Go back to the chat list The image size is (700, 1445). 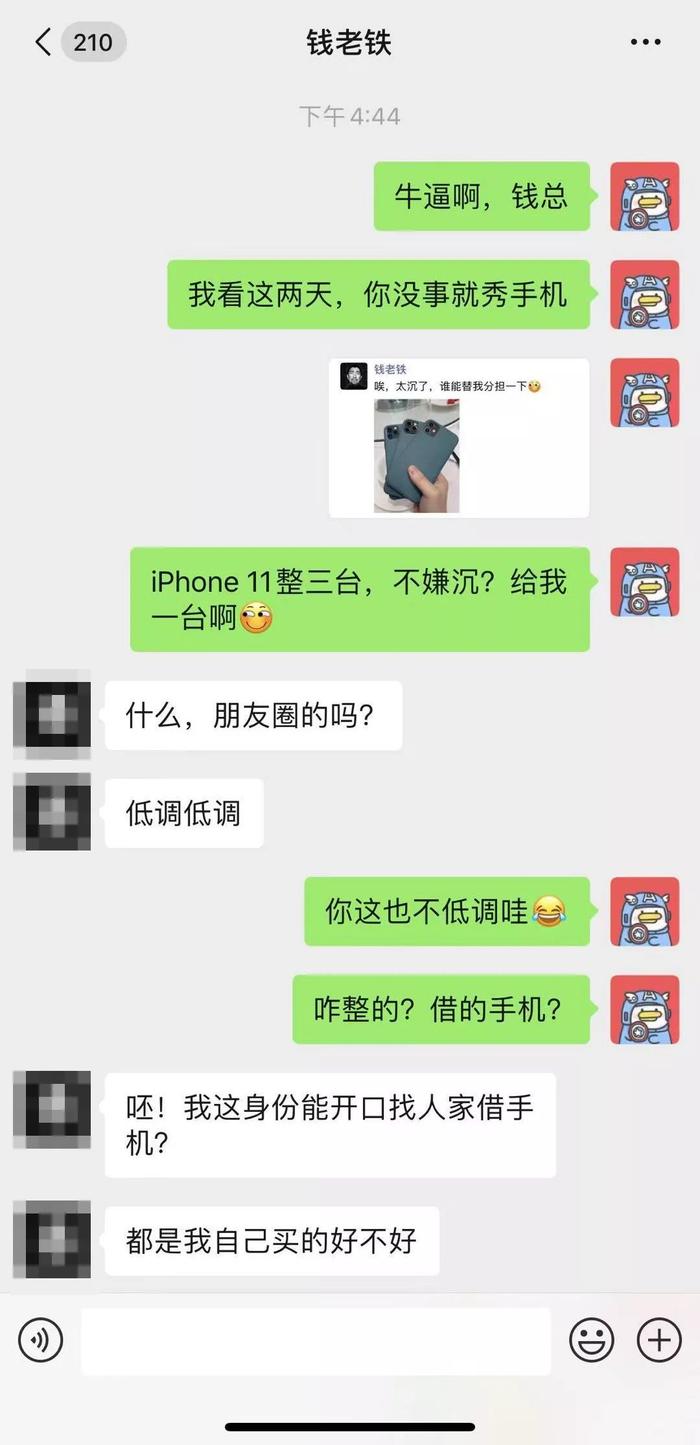point(43,42)
